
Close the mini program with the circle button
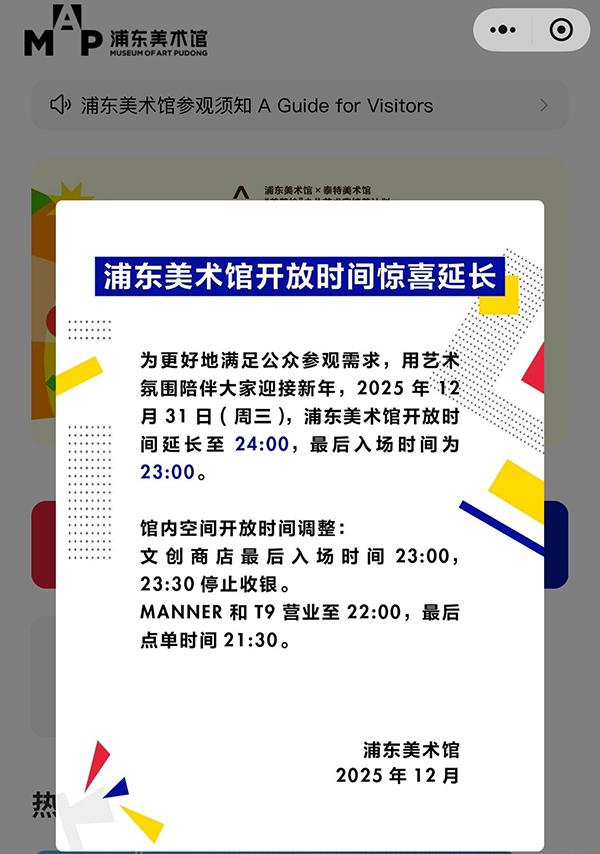[x=561, y=31]
